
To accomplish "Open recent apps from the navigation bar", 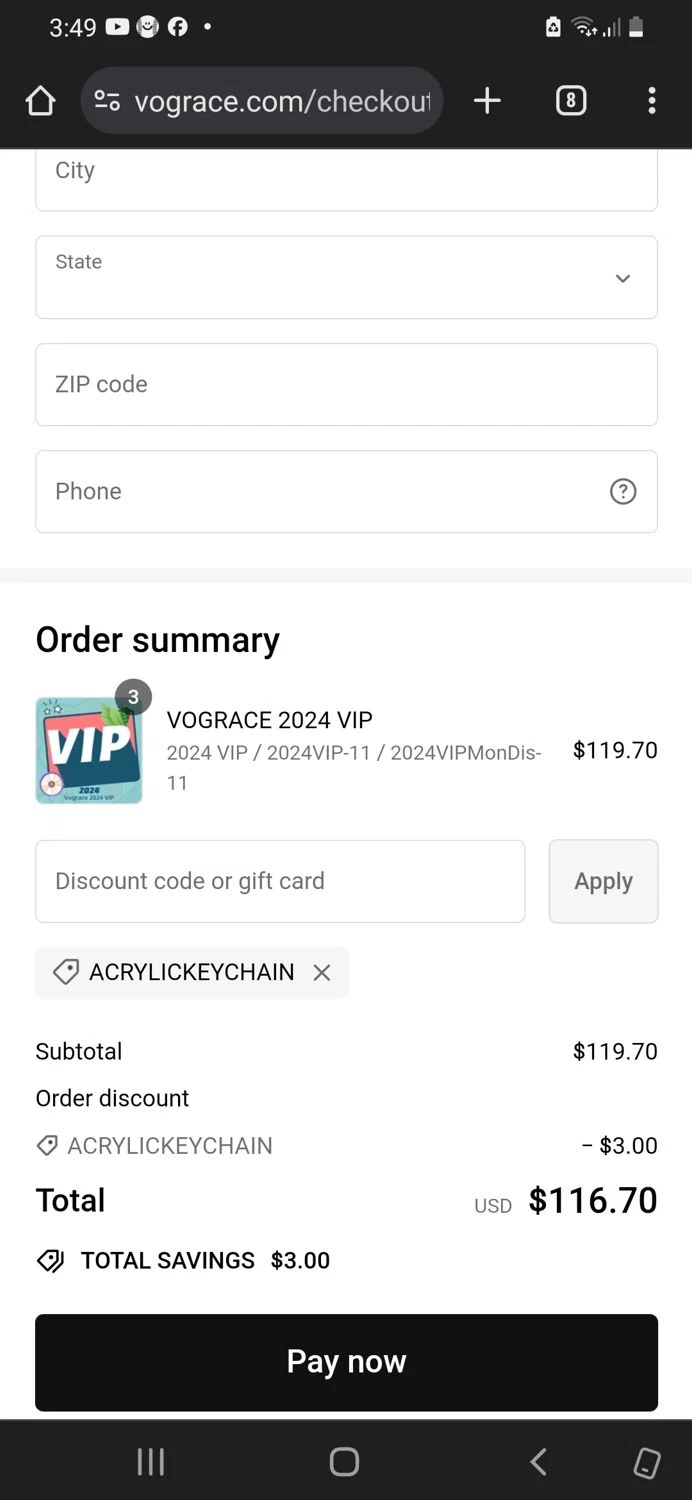I will [151, 1462].
